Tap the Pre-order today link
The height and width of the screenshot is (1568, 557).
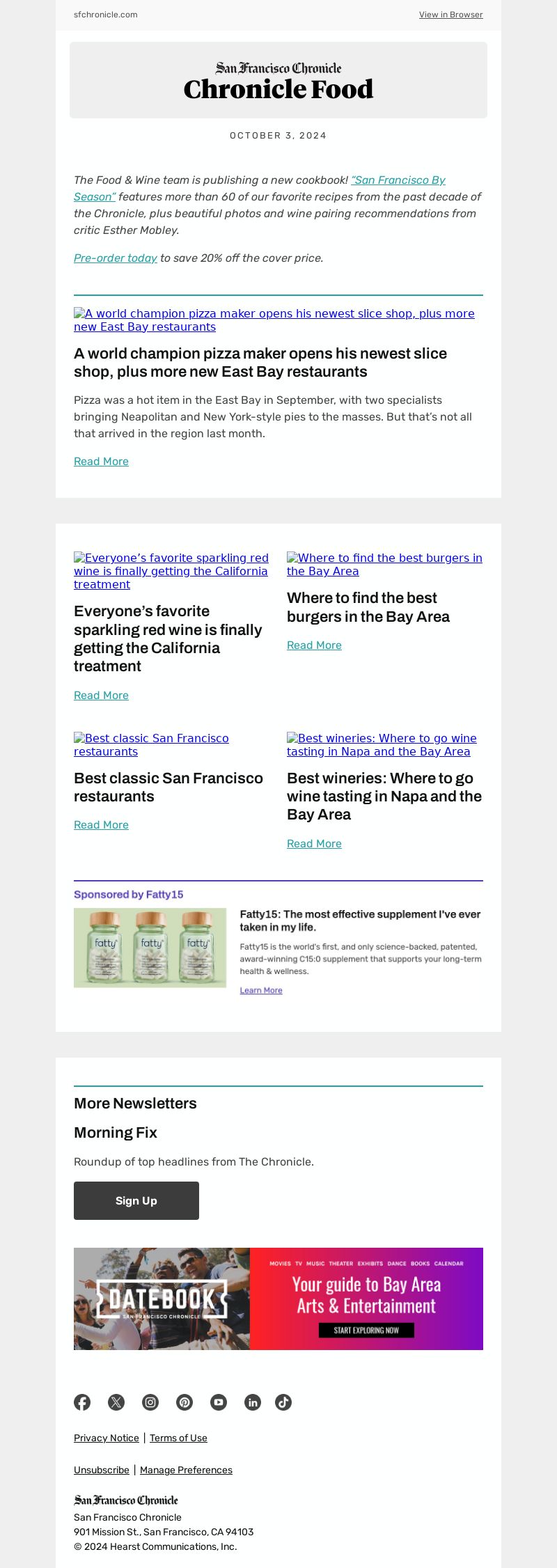point(116,258)
